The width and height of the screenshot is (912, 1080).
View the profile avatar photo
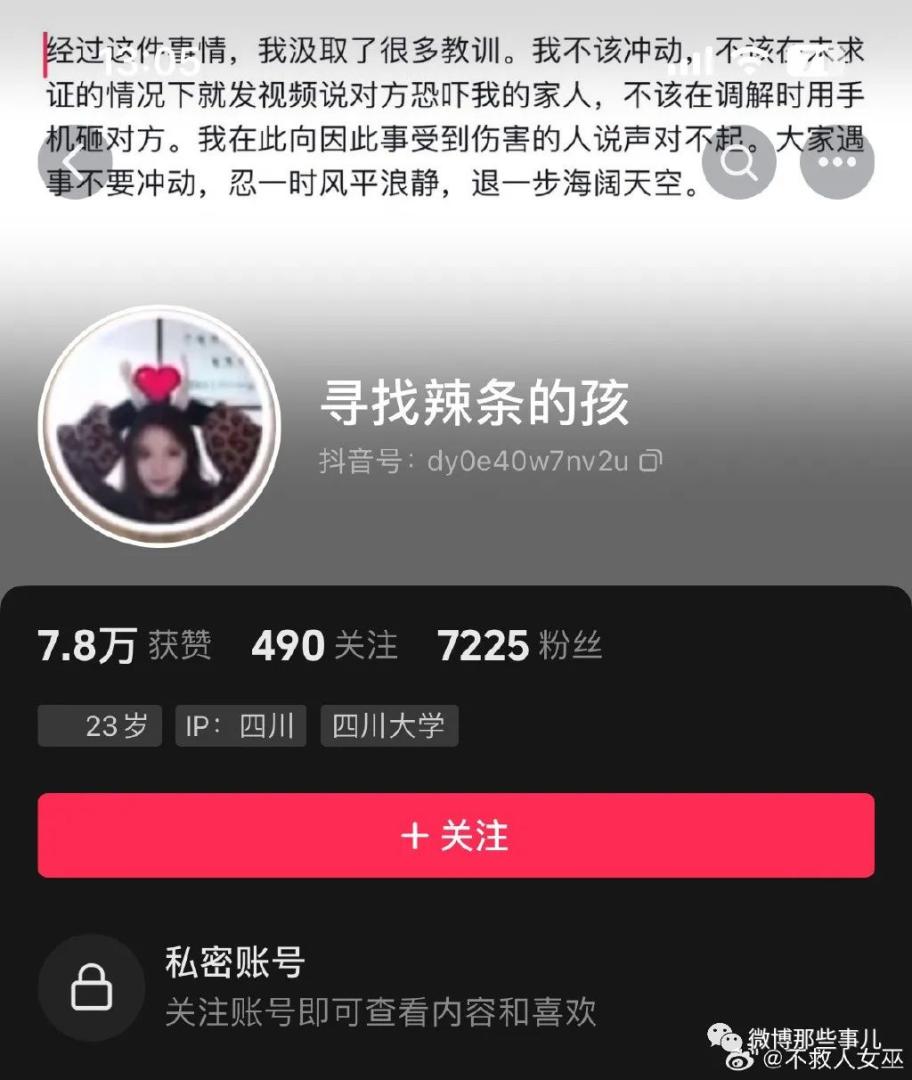159,427
